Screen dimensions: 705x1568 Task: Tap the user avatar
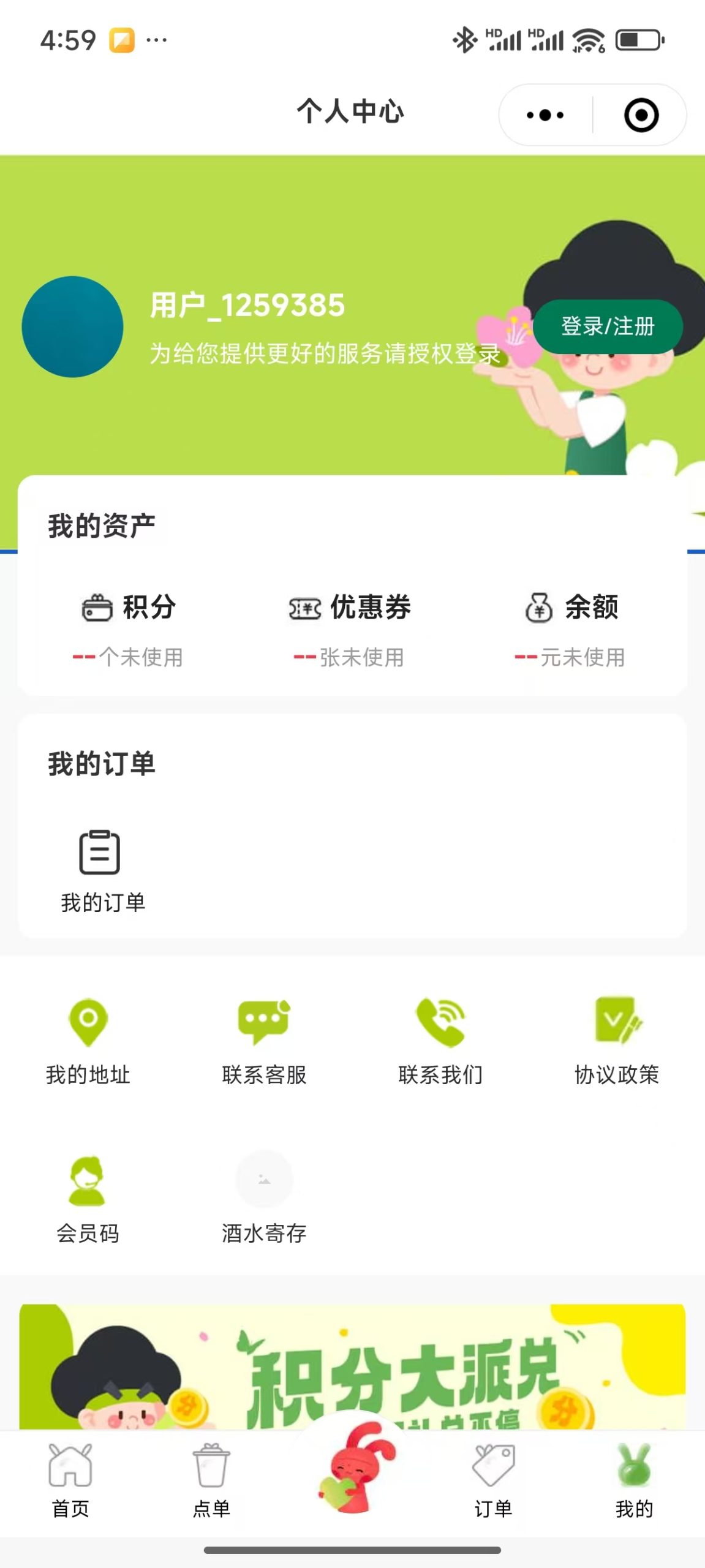[x=72, y=326]
